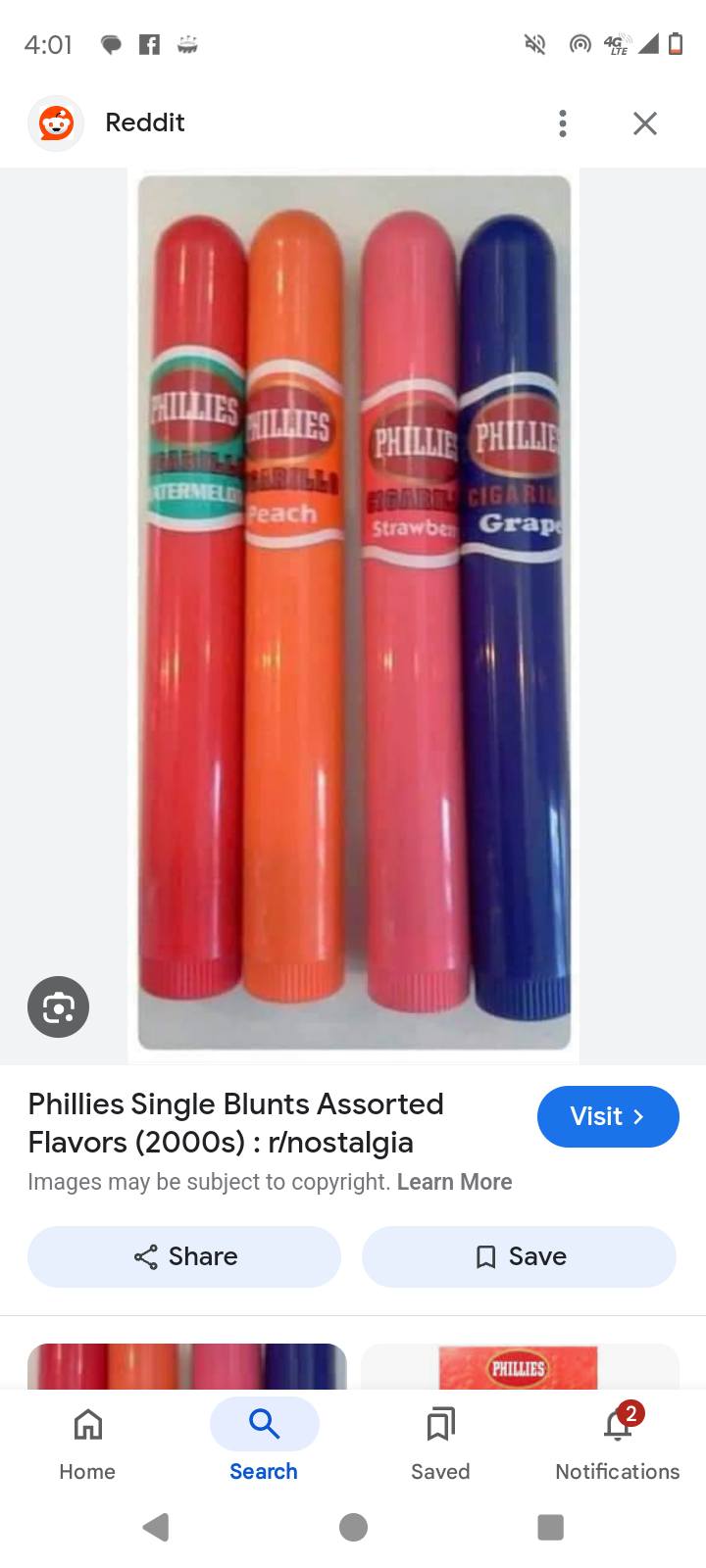Visit the Reddit page for this image
The width and height of the screenshot is (706, 1568).
pos(608,1116)
